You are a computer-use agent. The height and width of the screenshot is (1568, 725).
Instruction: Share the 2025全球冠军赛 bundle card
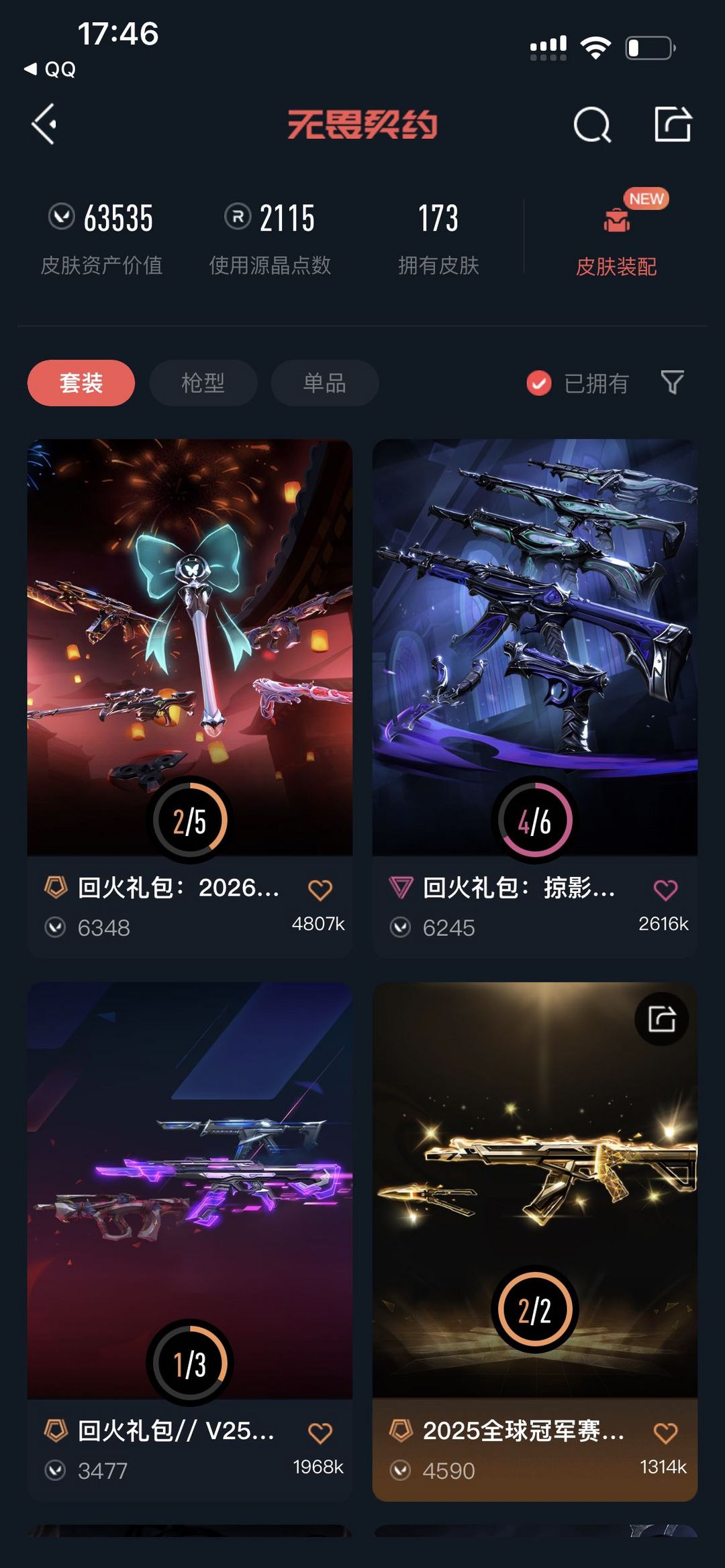click(662, 1019)
